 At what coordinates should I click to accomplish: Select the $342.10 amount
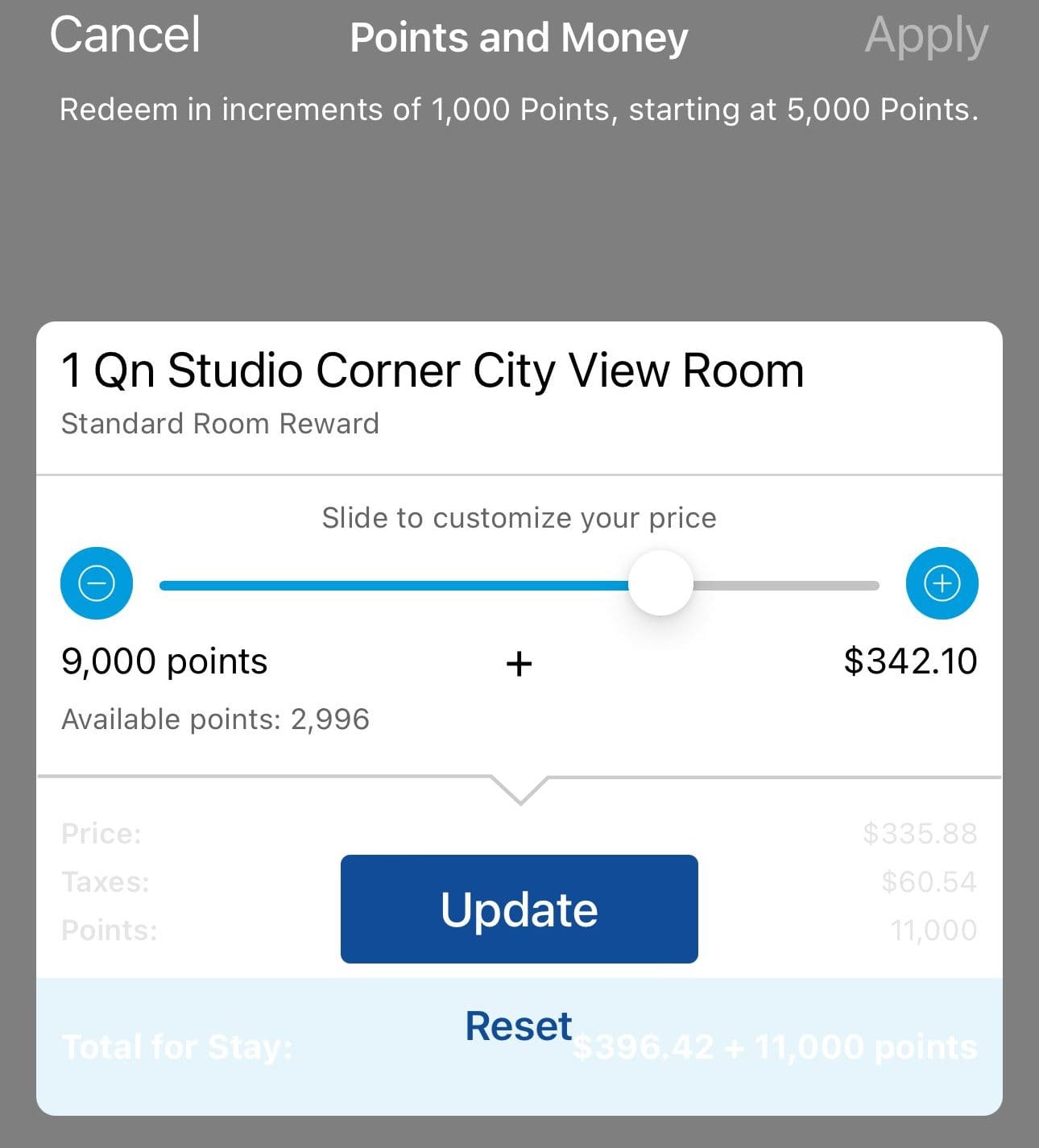[x=910, y=660]
